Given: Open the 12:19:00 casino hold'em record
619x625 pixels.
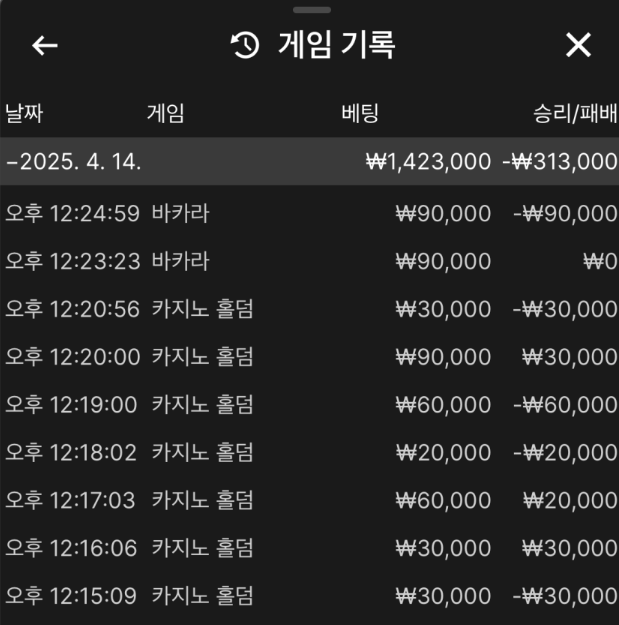Looking at the screenshot, I should (309, 404).
